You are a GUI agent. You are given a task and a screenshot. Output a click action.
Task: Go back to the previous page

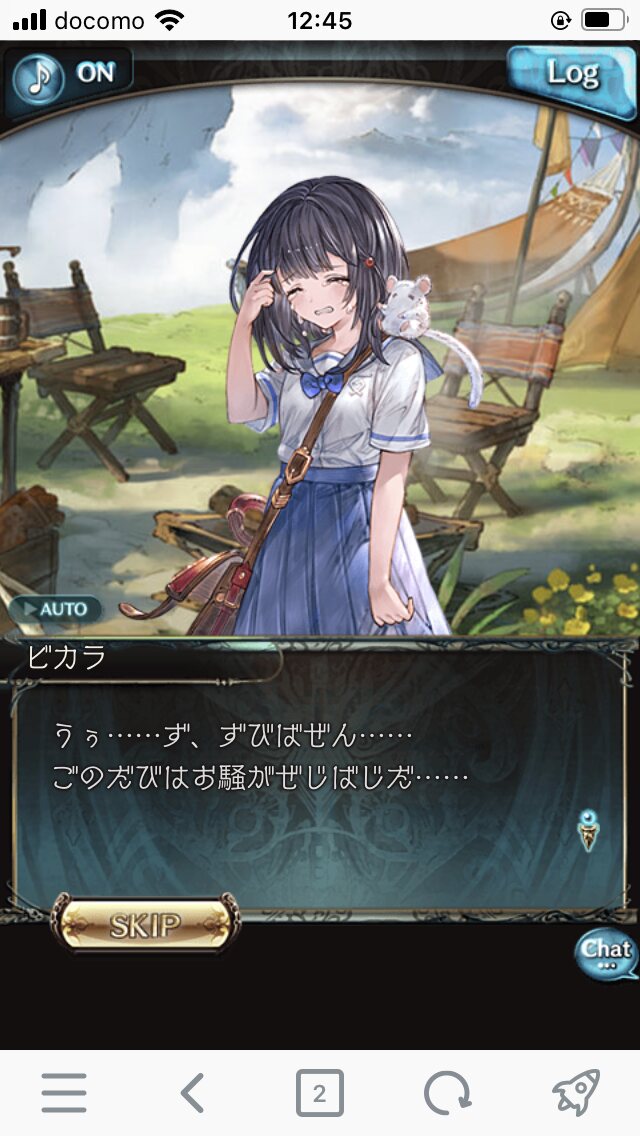192,1093
